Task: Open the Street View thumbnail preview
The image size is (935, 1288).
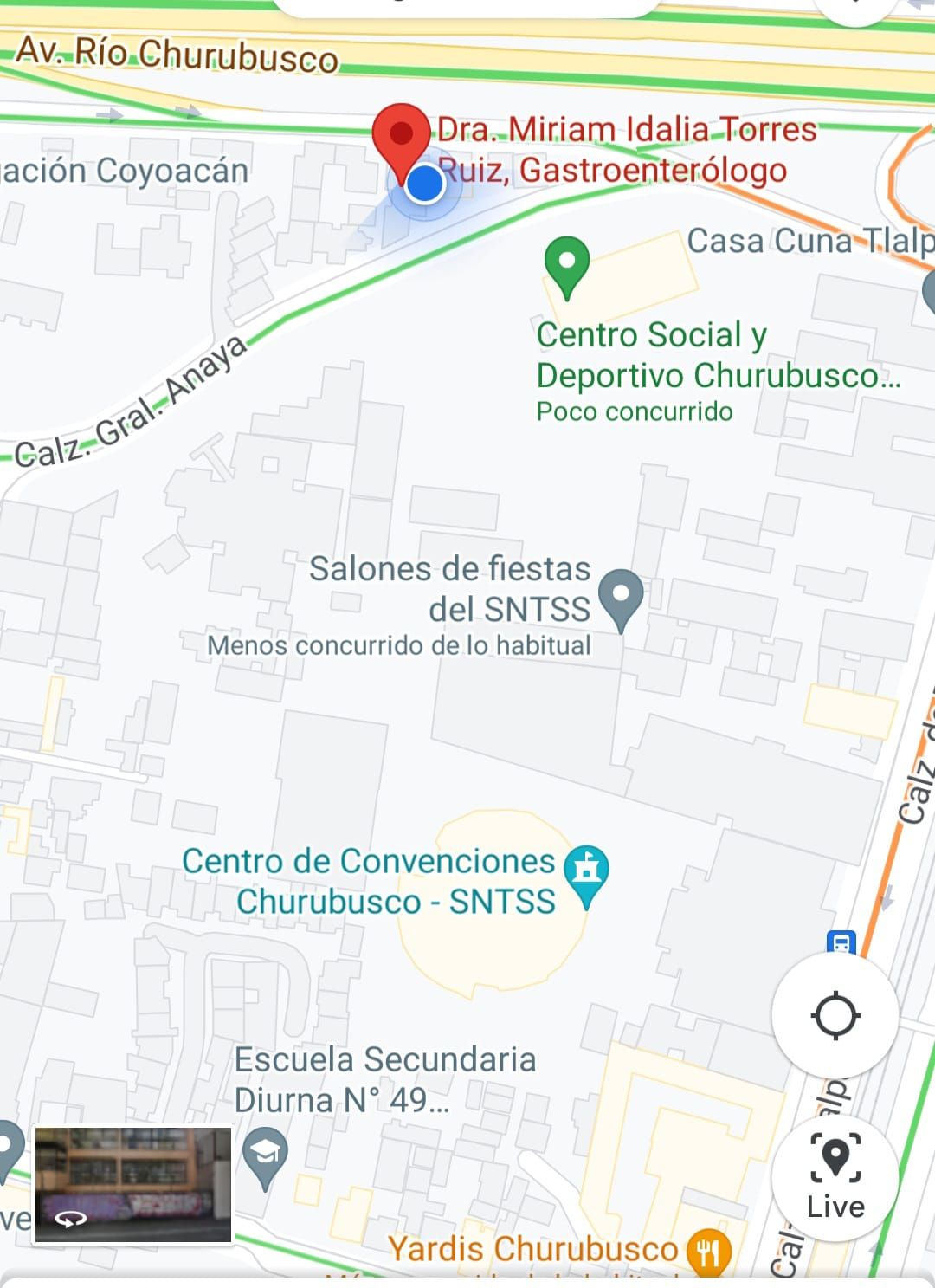Action: tap(132, 1184)
